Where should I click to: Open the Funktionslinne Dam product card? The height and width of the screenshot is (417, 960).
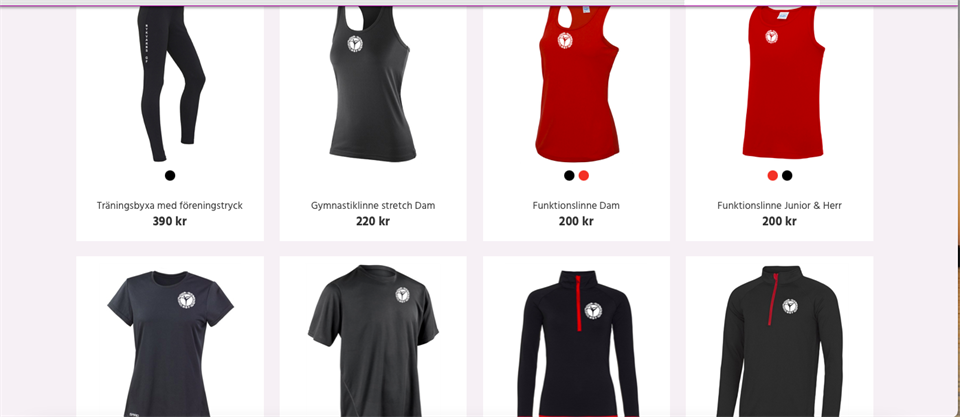point(576,205)
